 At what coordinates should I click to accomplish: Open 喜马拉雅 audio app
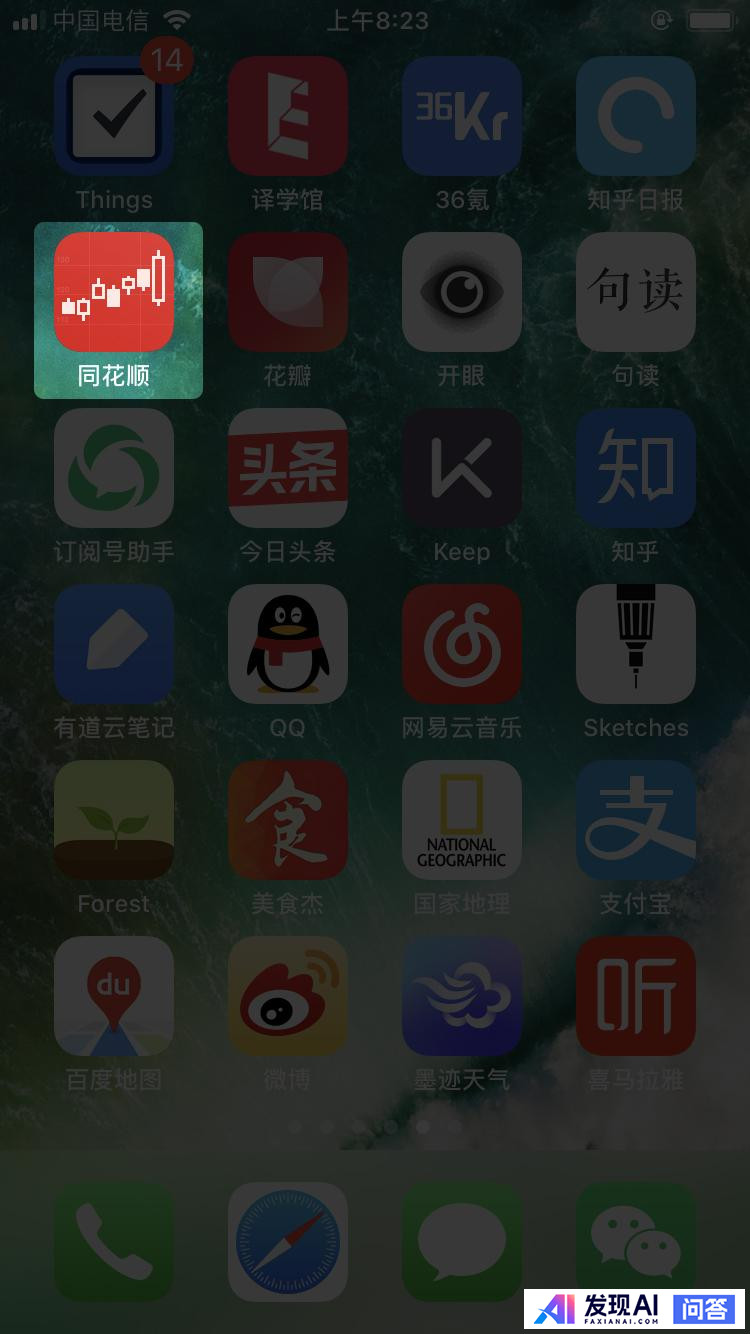(636, 996)
